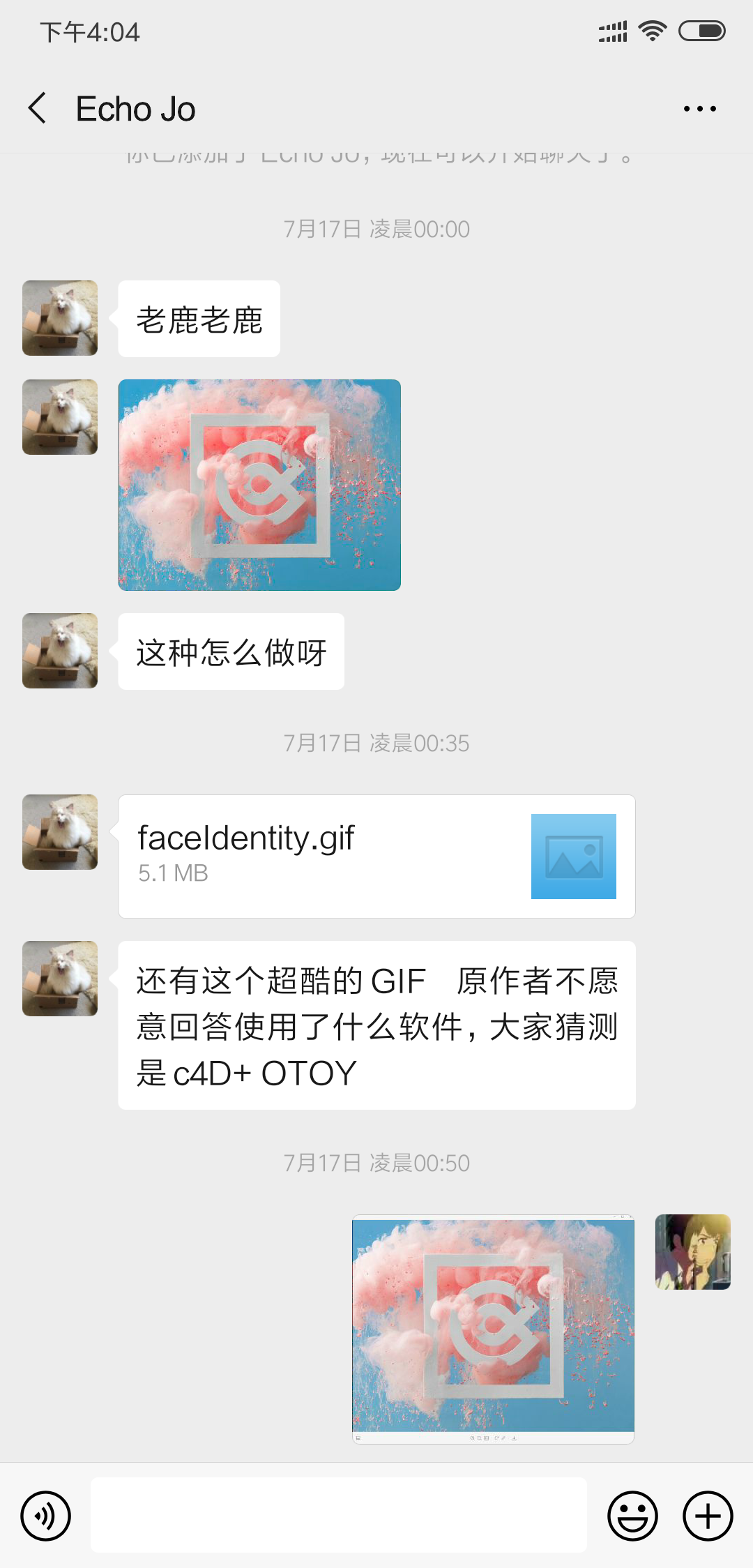Tap the message text field
Viewport: 753px width, 1568px height.
(x=339, y=1515)
